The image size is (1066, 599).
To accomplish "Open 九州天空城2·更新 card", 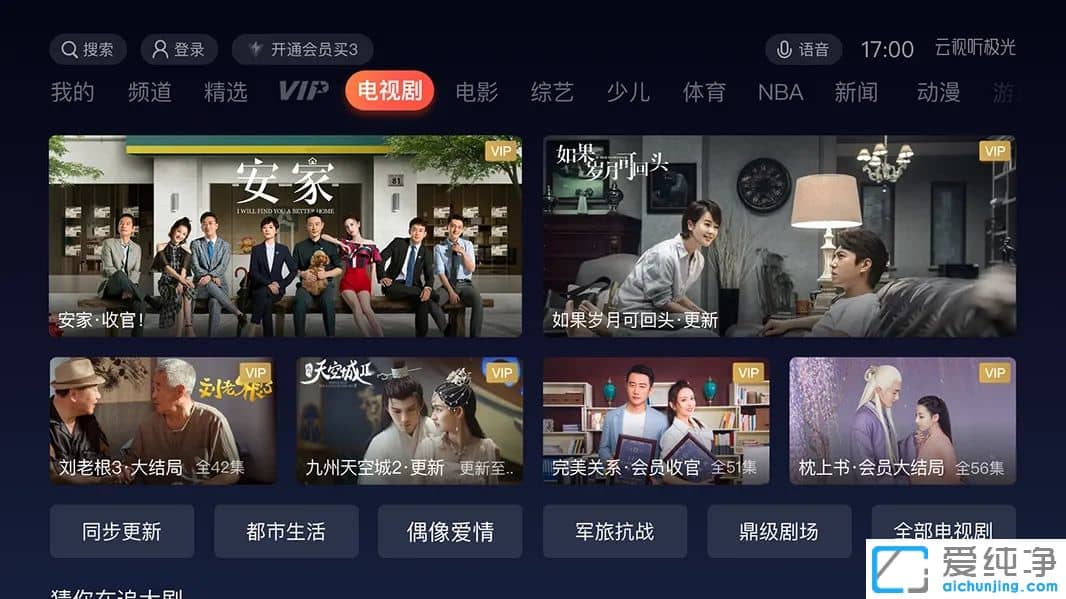I will pyautogui.click(x=408, y=420).
